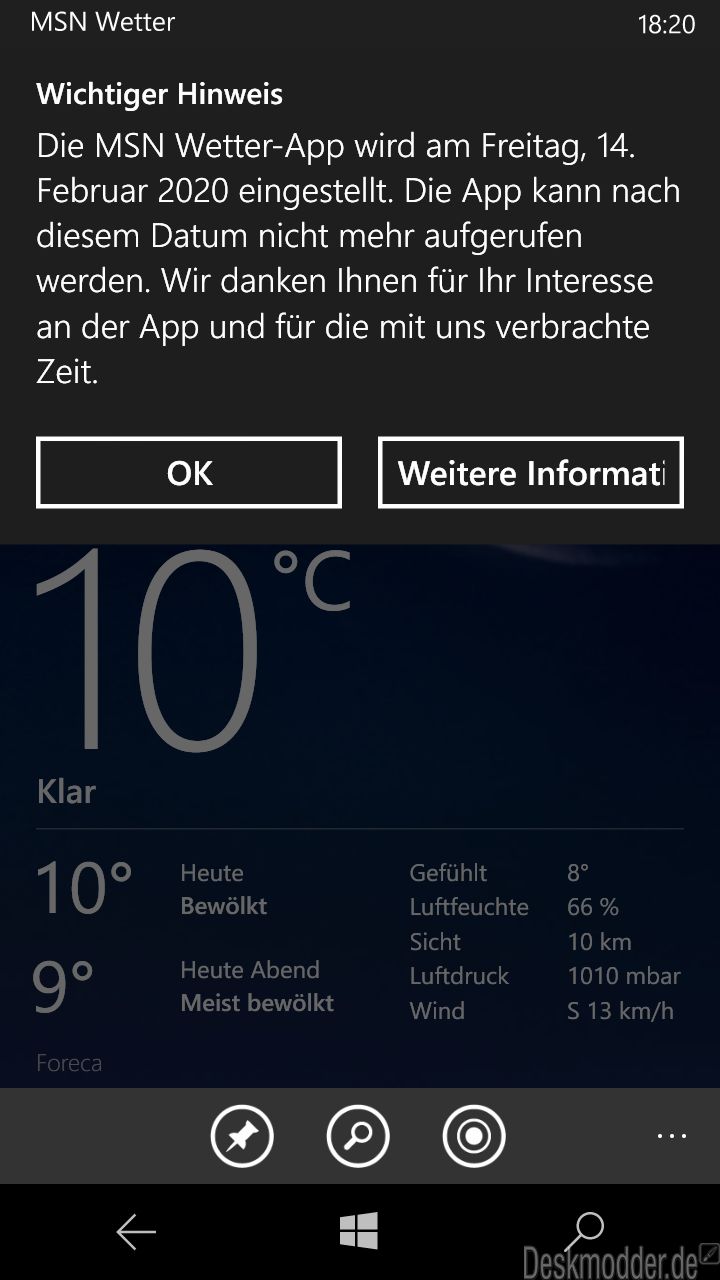
Task: Go to the Windows Start screen
Action: tap(358, 1231)
